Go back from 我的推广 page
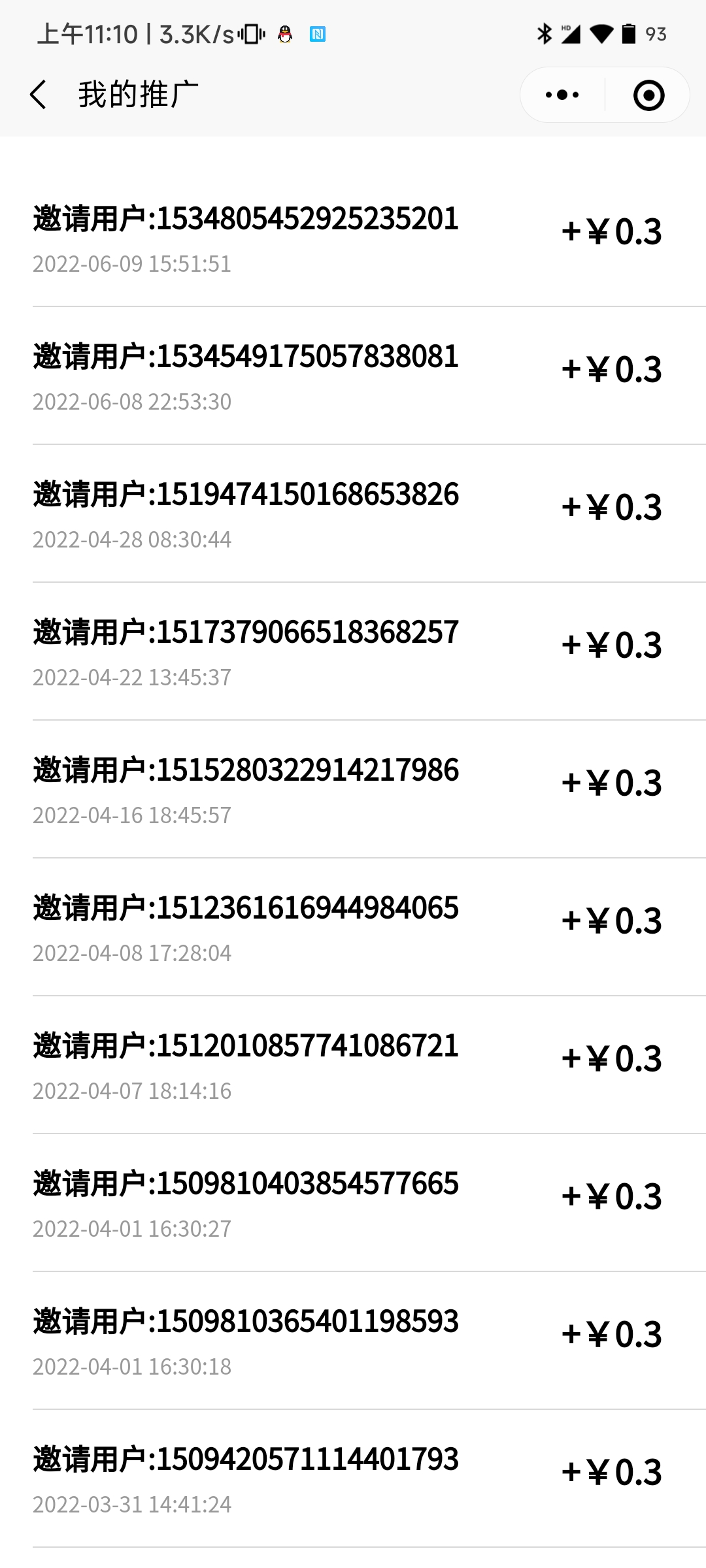The image size is (706, 1568). (38, 95)
